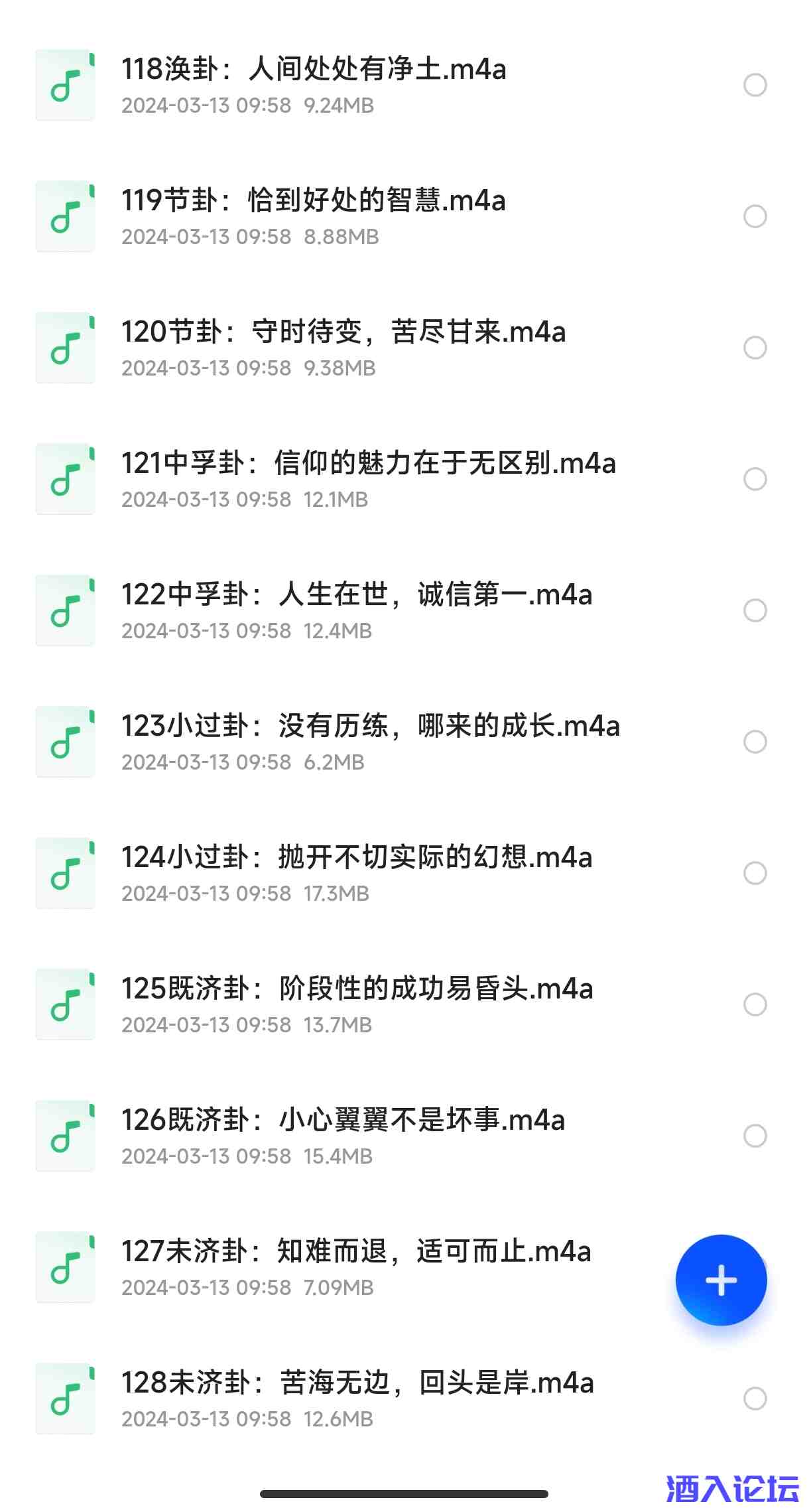Open 124小过卦：抛开不切实际的幻想.m4a
809x1512 pixels.
click(356, 857)
